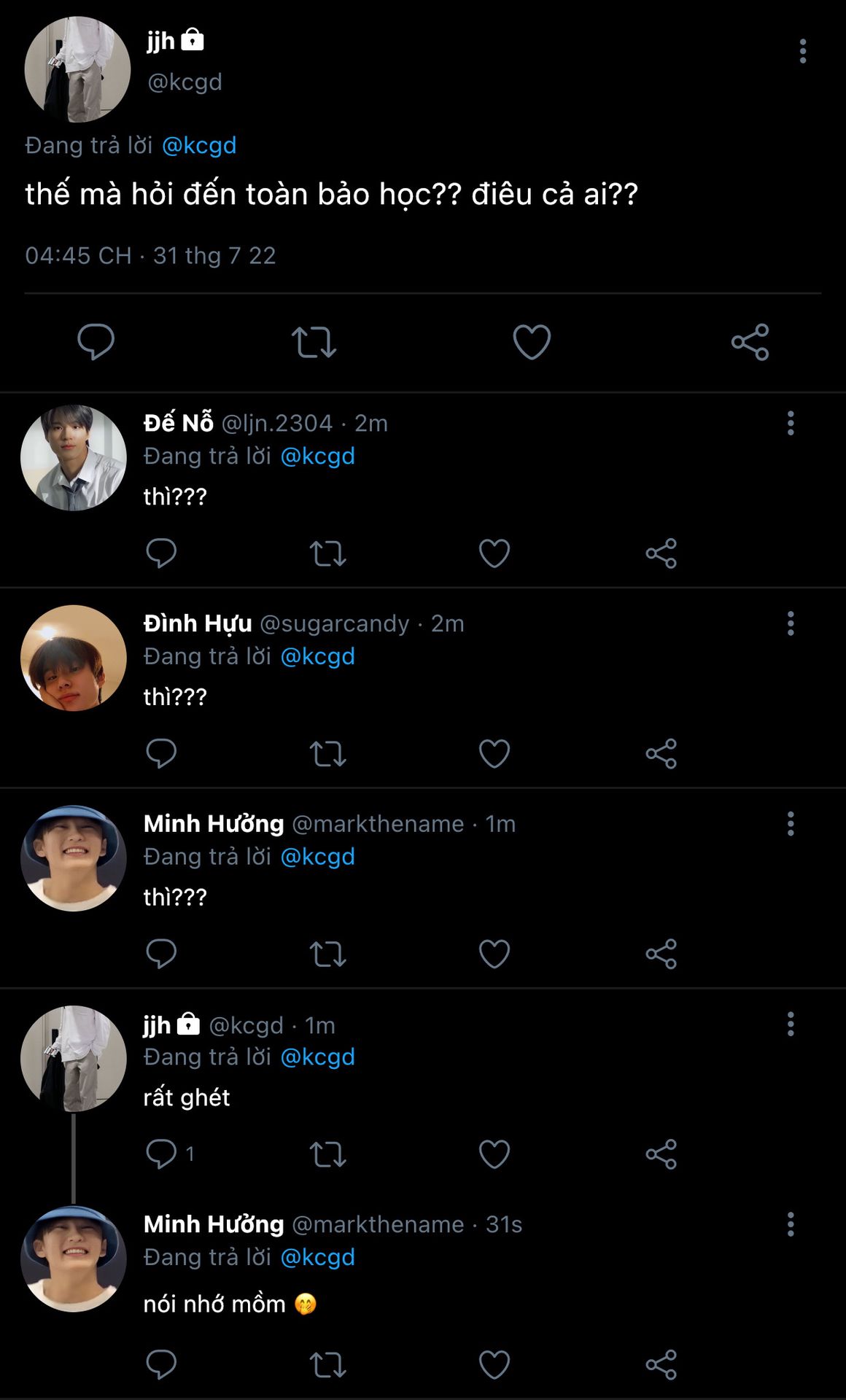Image resolution: width=846 pixels, height=1400 pixels.
Task: Open Đế Nỗ's profile picture
Action: click(74, 458)
